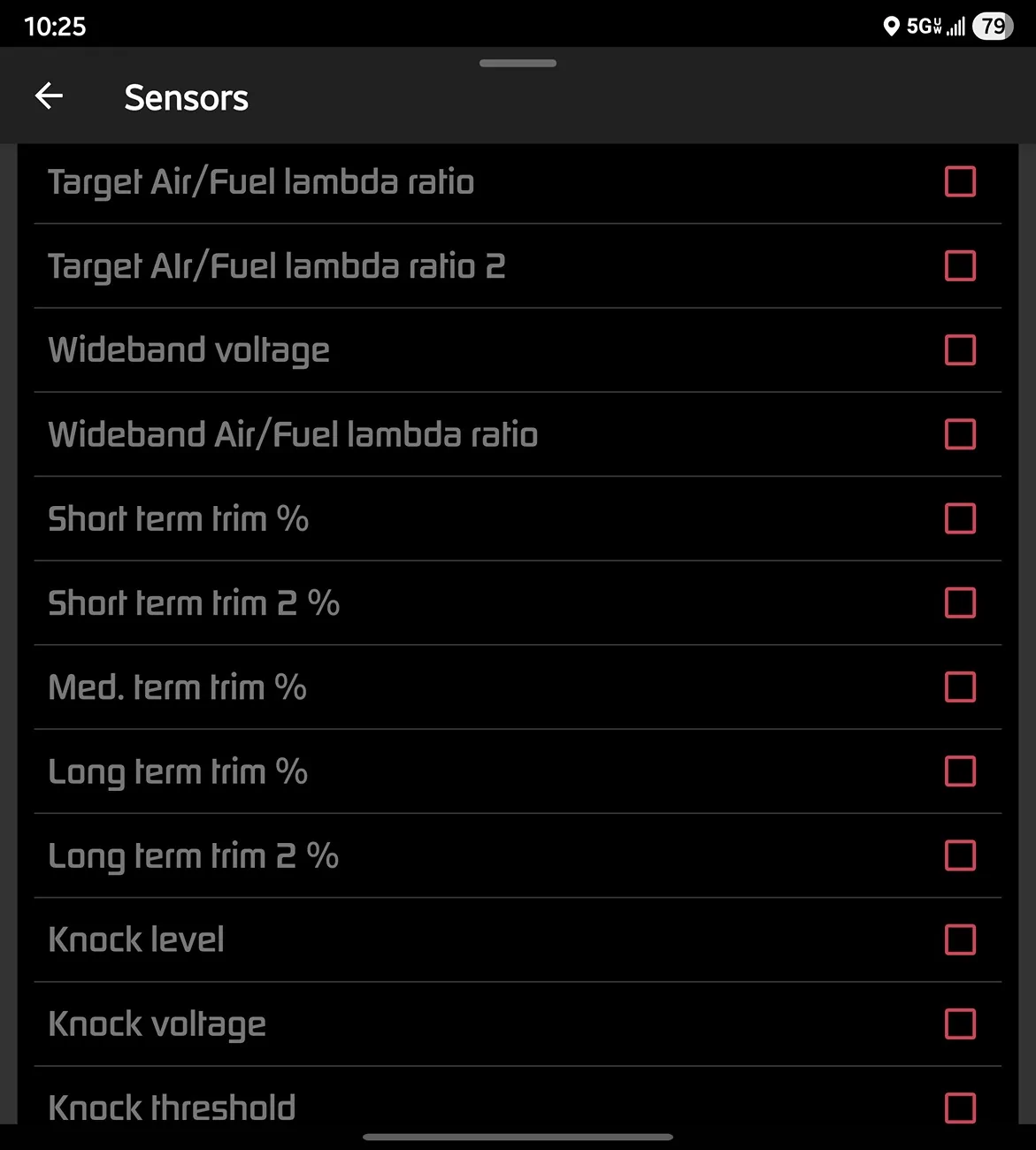Enable Long term trim % sensor
The image size is (1036, 1150).
960,771
